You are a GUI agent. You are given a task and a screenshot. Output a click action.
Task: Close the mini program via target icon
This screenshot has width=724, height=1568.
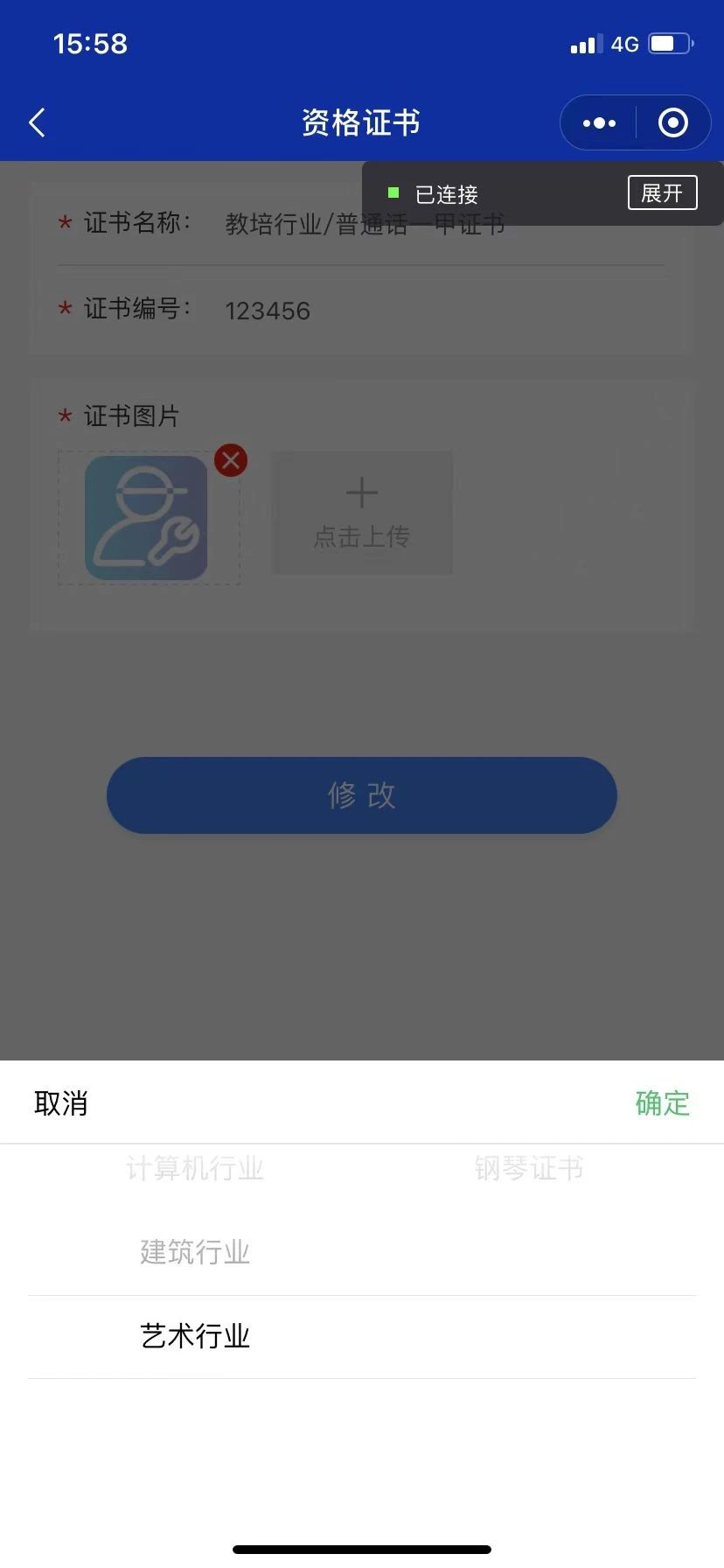tap(672, 122)
